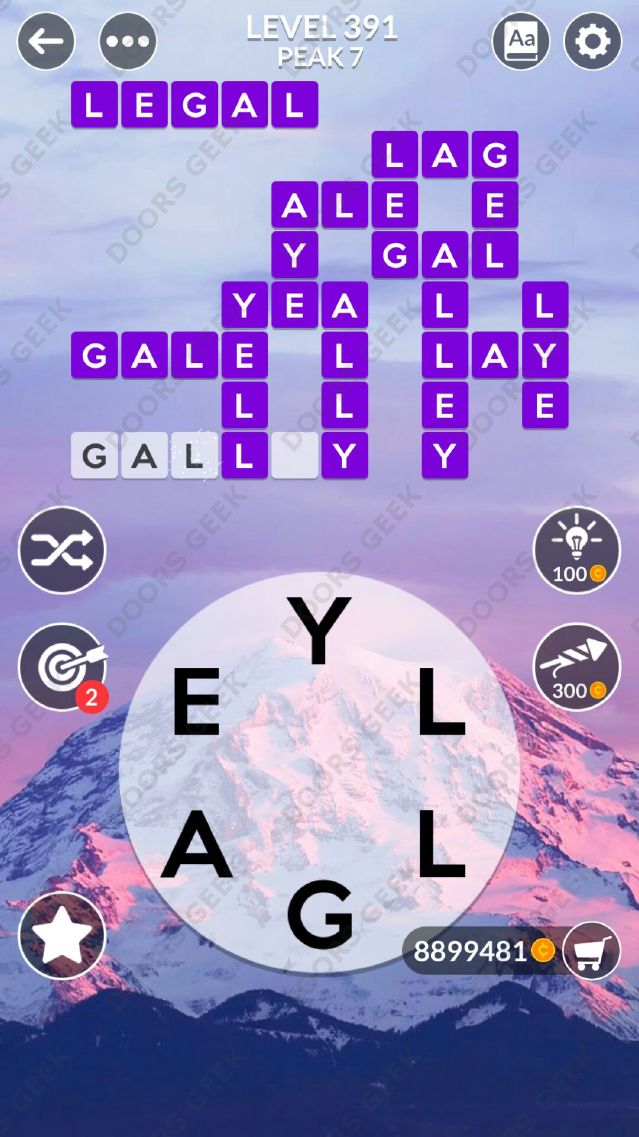Open the dictionary book icon

click(x=521, y=41)
